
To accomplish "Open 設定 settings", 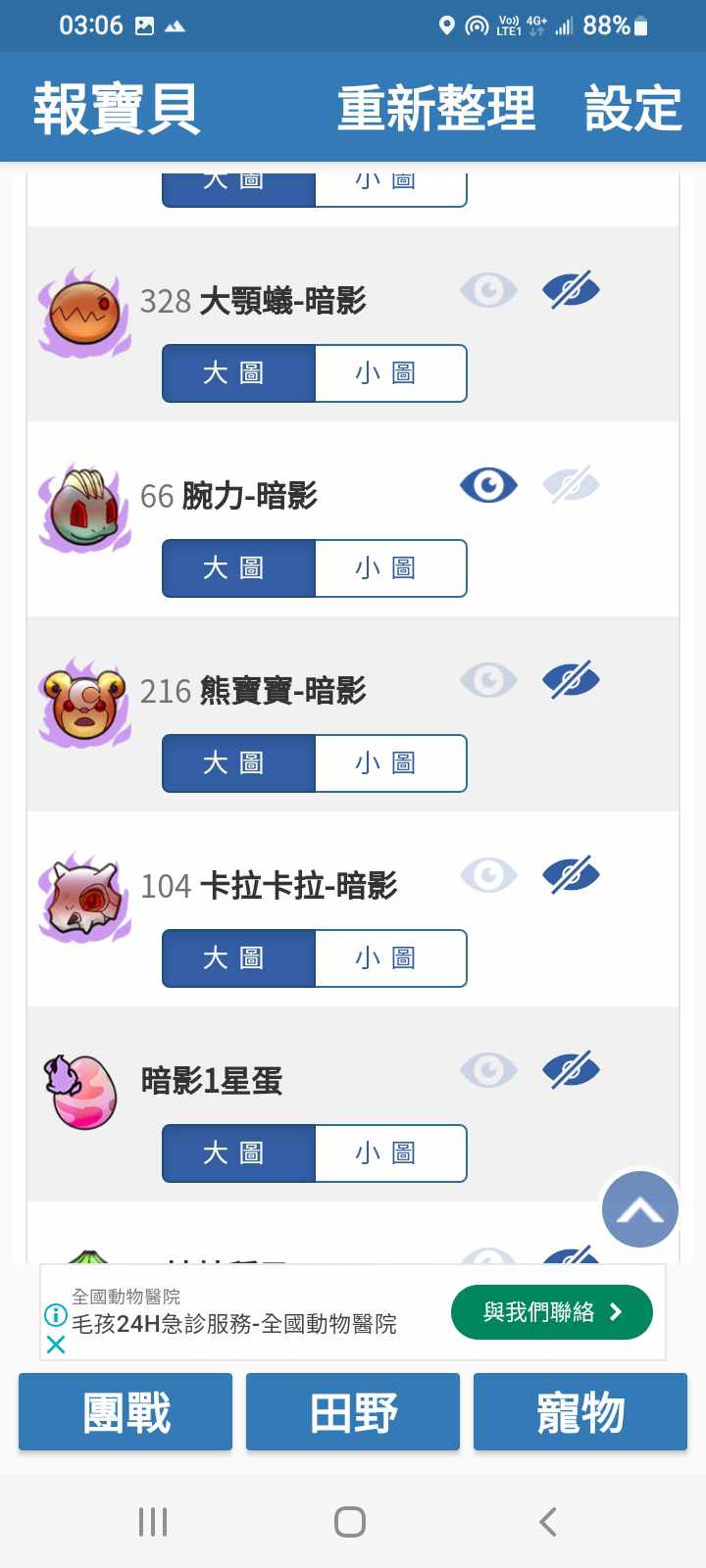I will pos(632,108).
